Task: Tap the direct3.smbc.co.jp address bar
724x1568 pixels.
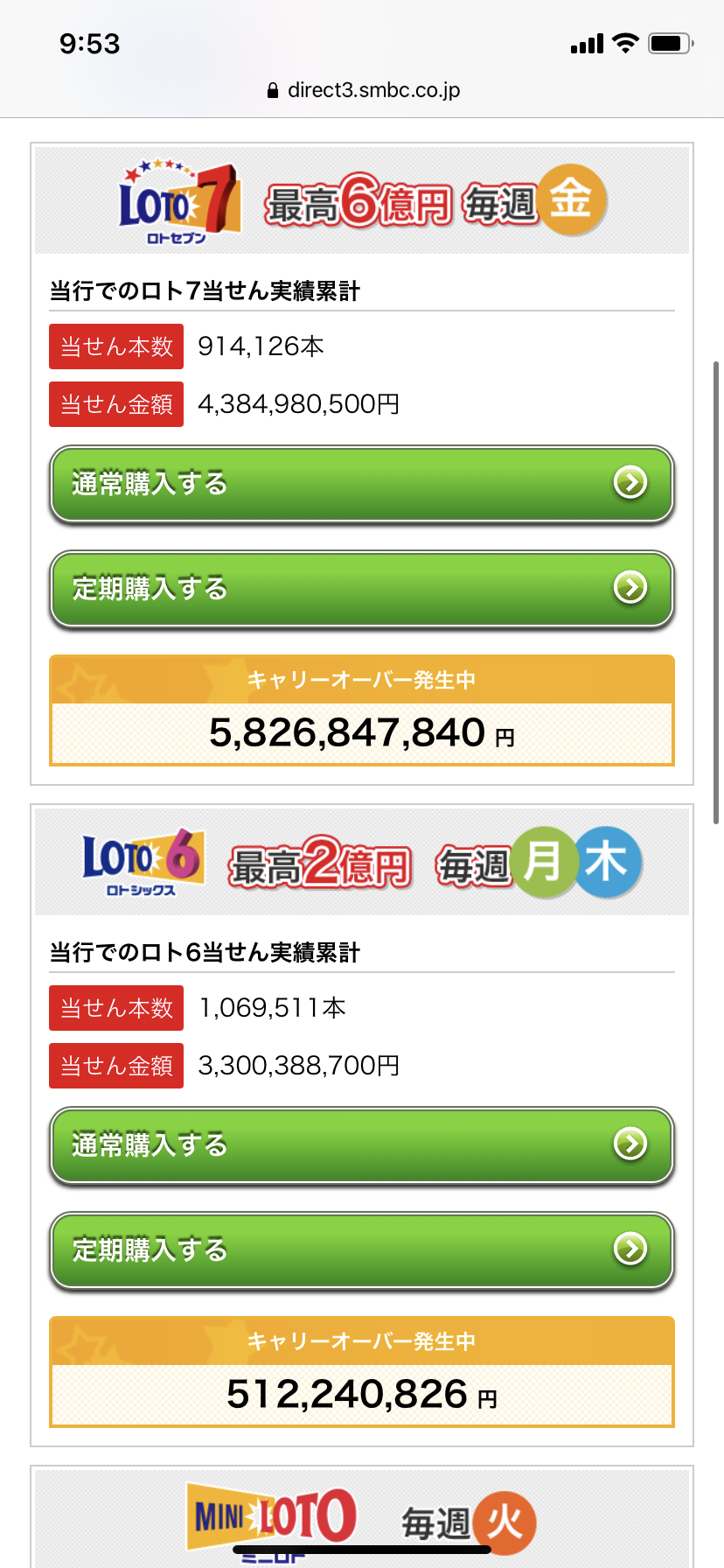Action: point(363,90)
